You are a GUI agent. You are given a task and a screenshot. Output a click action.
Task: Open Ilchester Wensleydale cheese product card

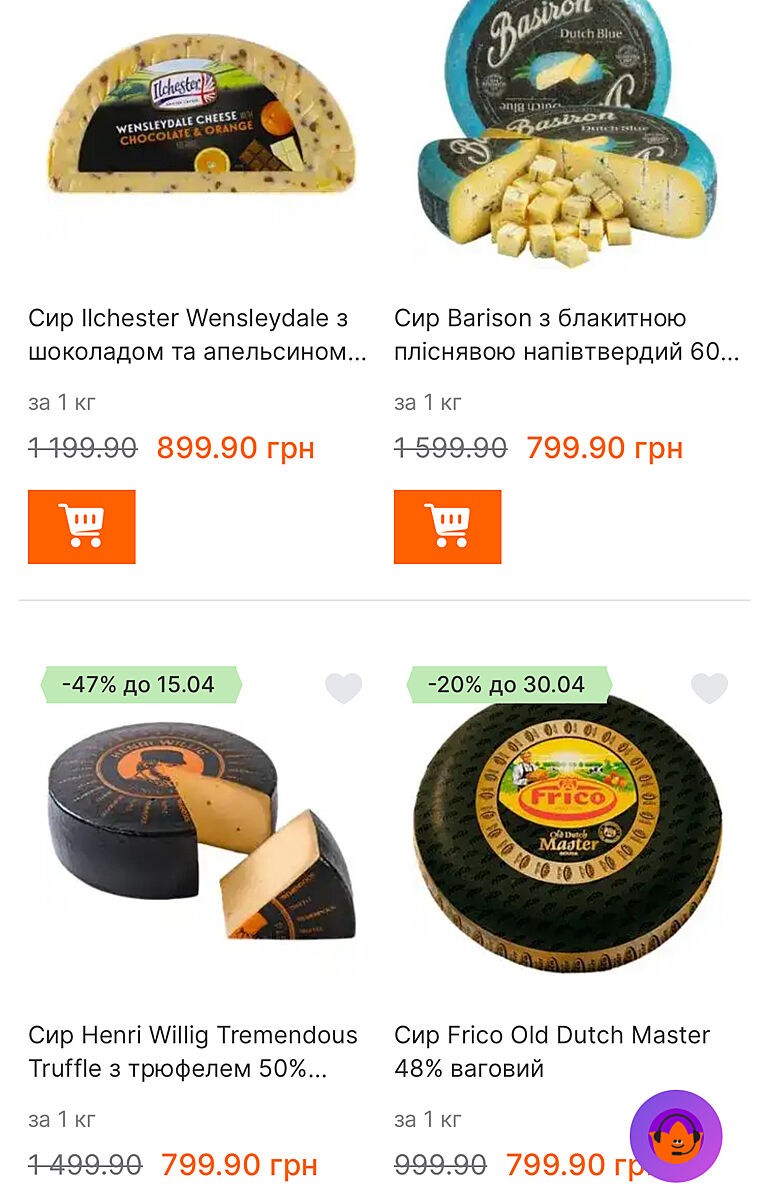pyautogui.click(x=197, y=335)
